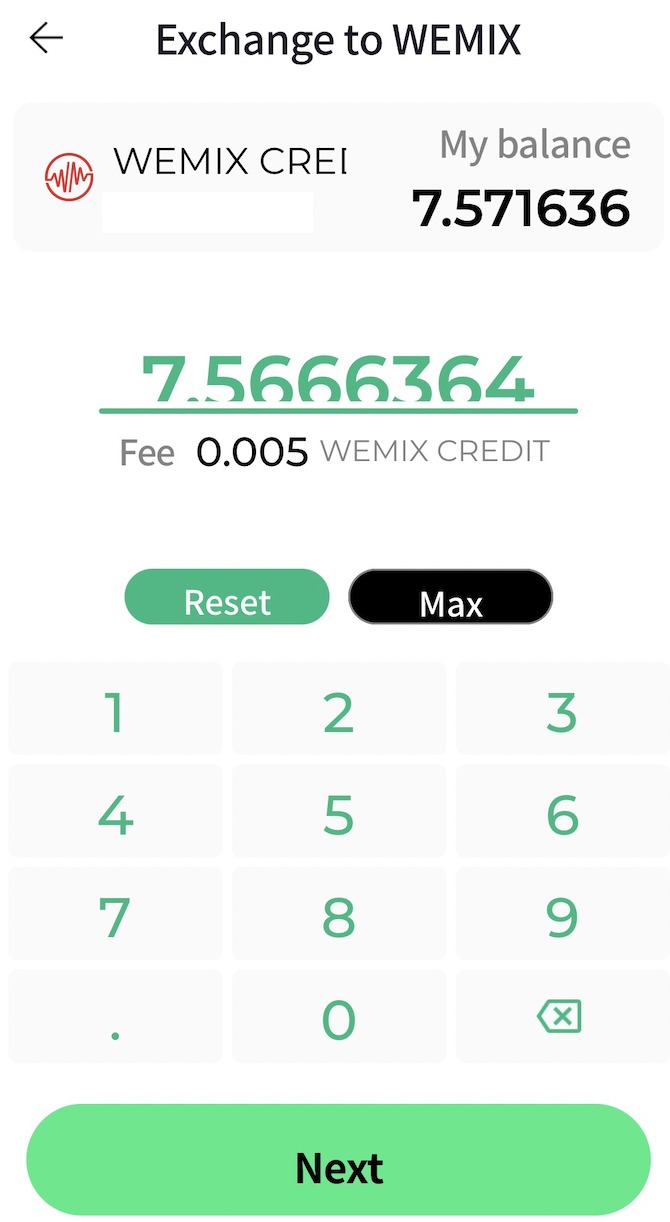Enter digit 1 on the keypad
The height and width of the screenshot is (1222, 670).
(115, 710)
